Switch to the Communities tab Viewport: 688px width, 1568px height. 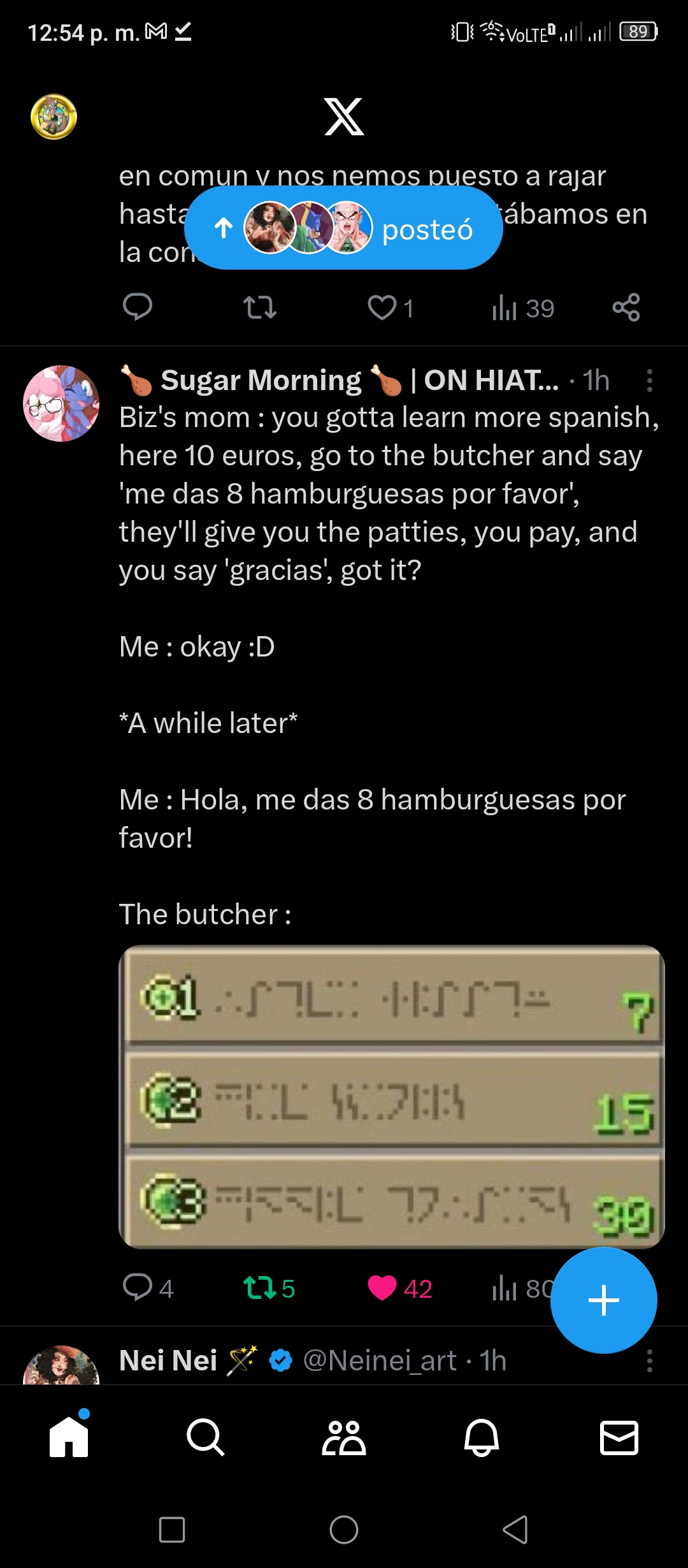pyautogui.click(x=344, y=1437)
